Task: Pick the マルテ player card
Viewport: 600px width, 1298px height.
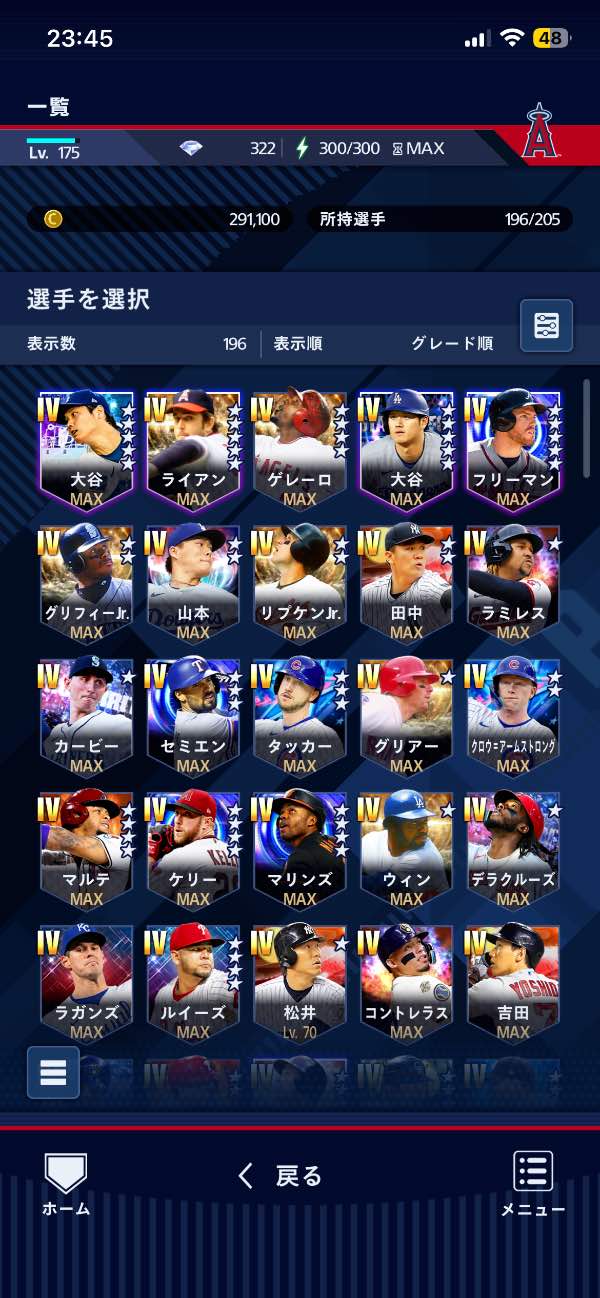Action: 86,849
